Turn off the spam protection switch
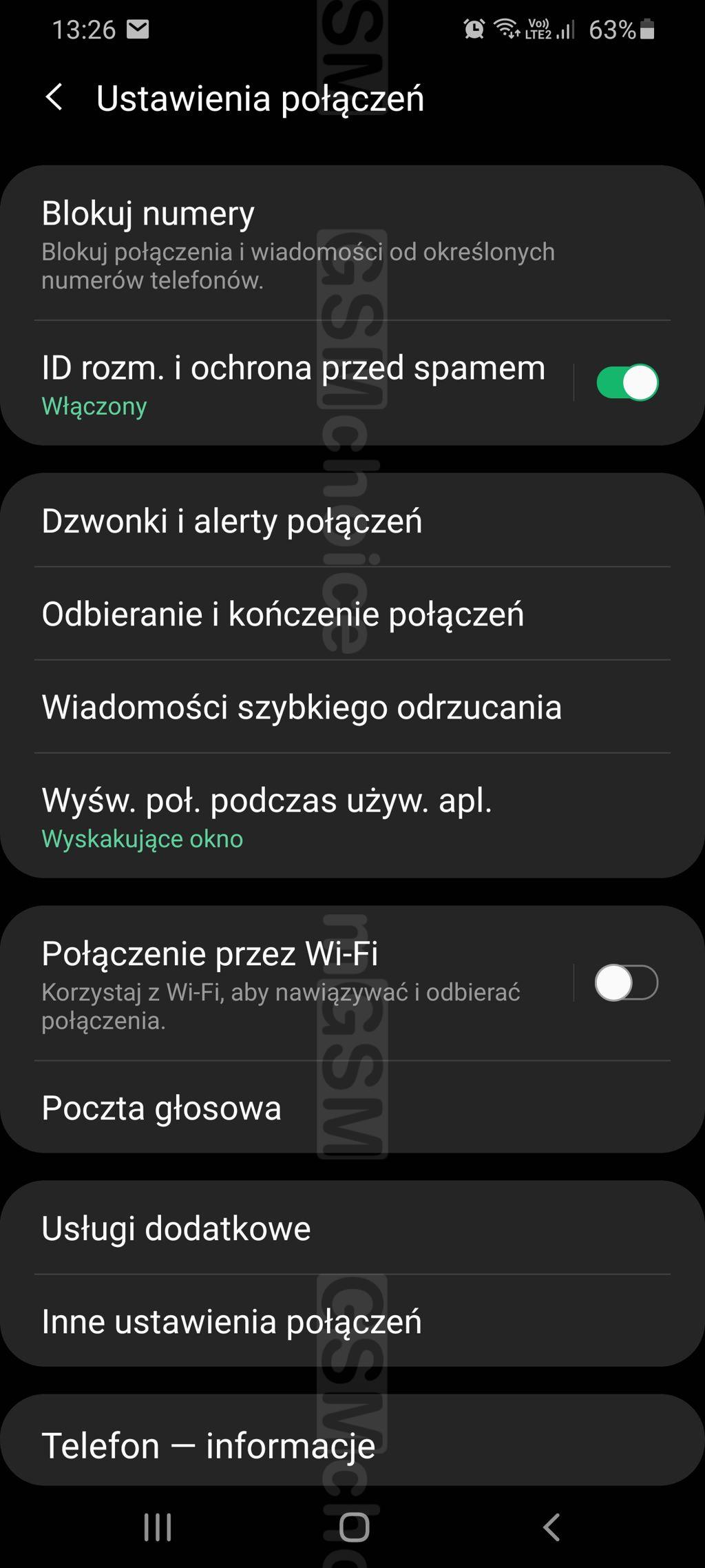The image size is (705, 1568). coord(627,382)
